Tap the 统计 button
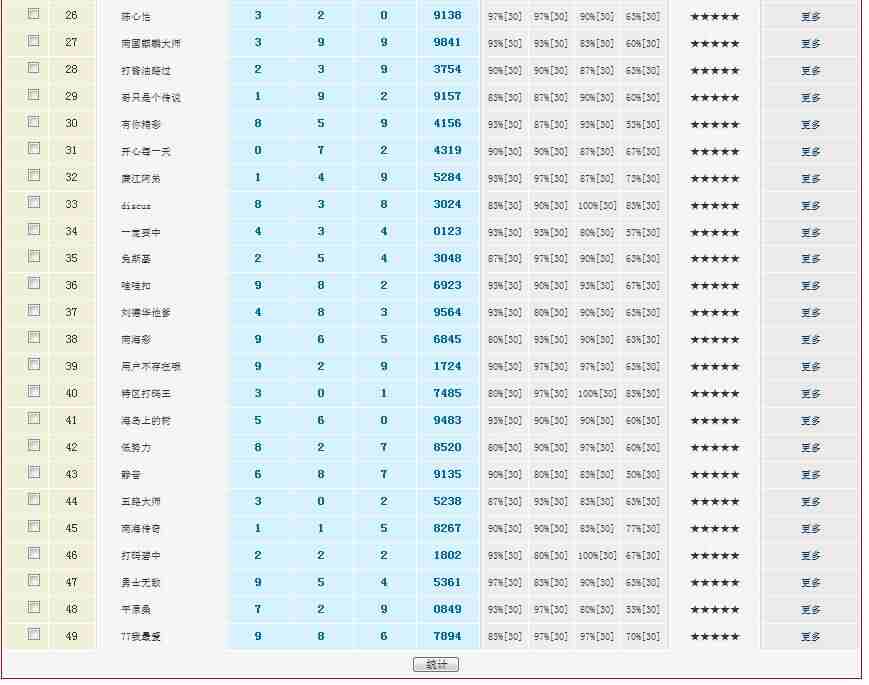Image resolution: width=869 pixels, height=685 pixels. (x=435, y=665)
